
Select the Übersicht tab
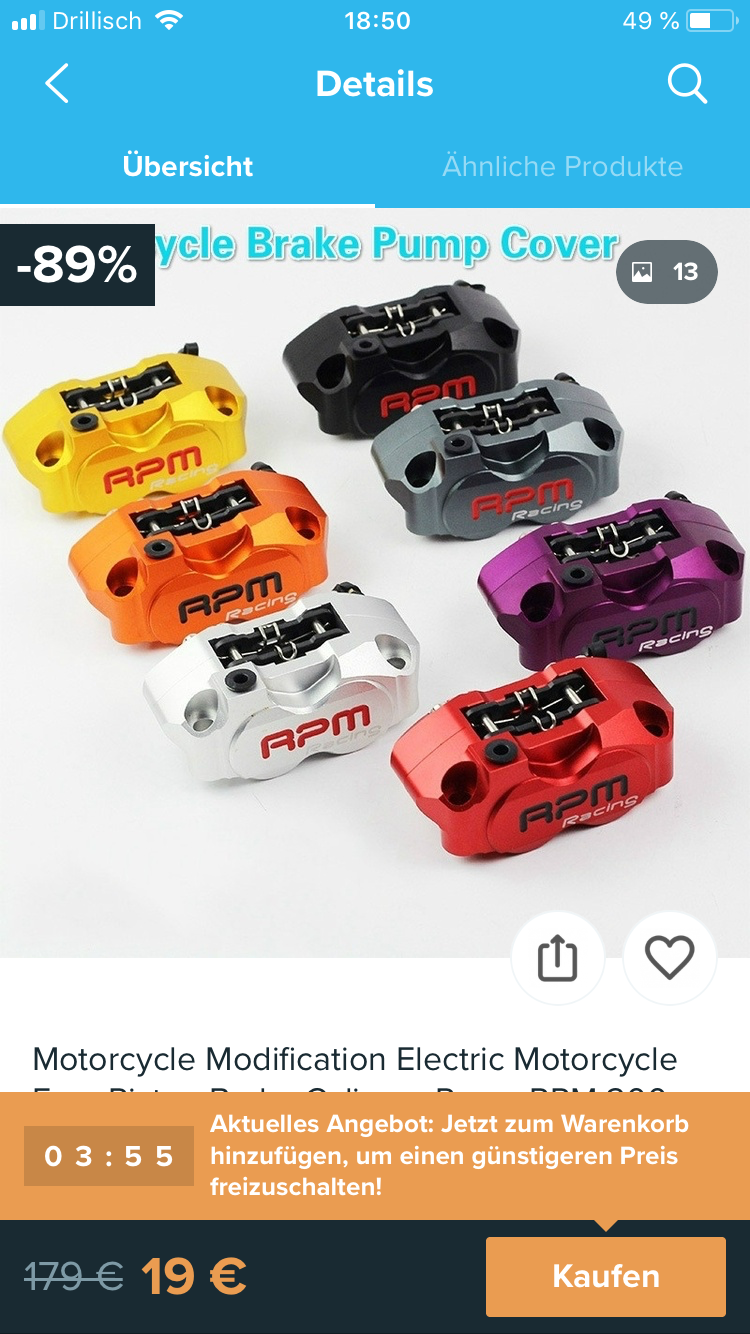(x=188, y=166)
